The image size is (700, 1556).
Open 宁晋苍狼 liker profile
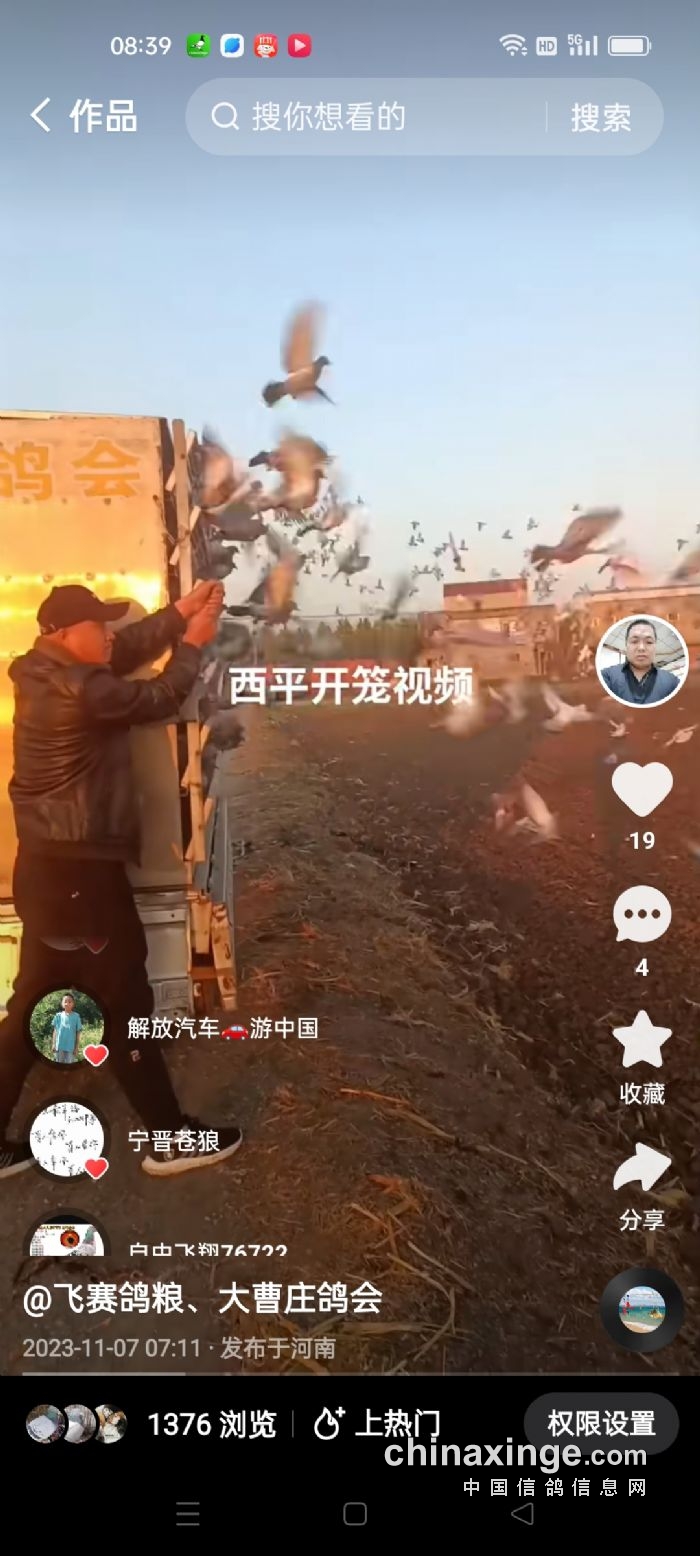click(x=67, y=1140)
